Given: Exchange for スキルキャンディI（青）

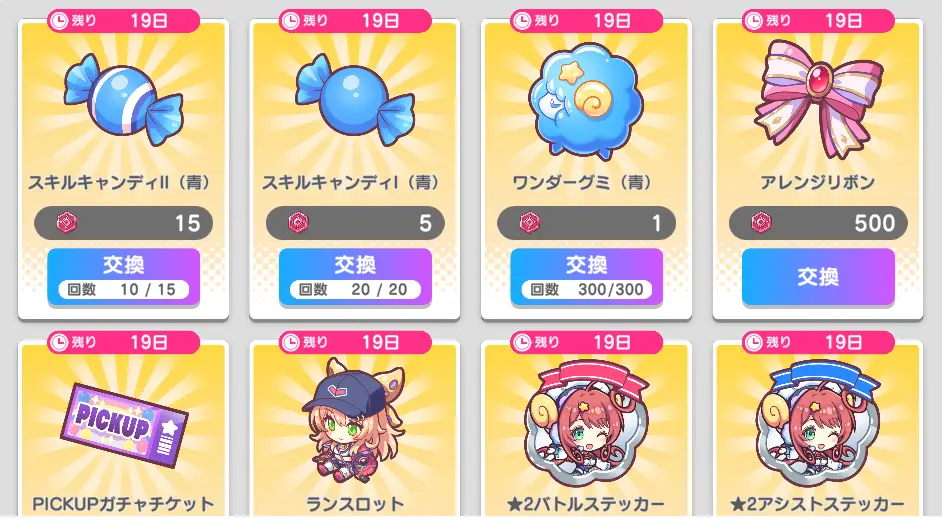Looking at the screenshot, I should [355, 276].
